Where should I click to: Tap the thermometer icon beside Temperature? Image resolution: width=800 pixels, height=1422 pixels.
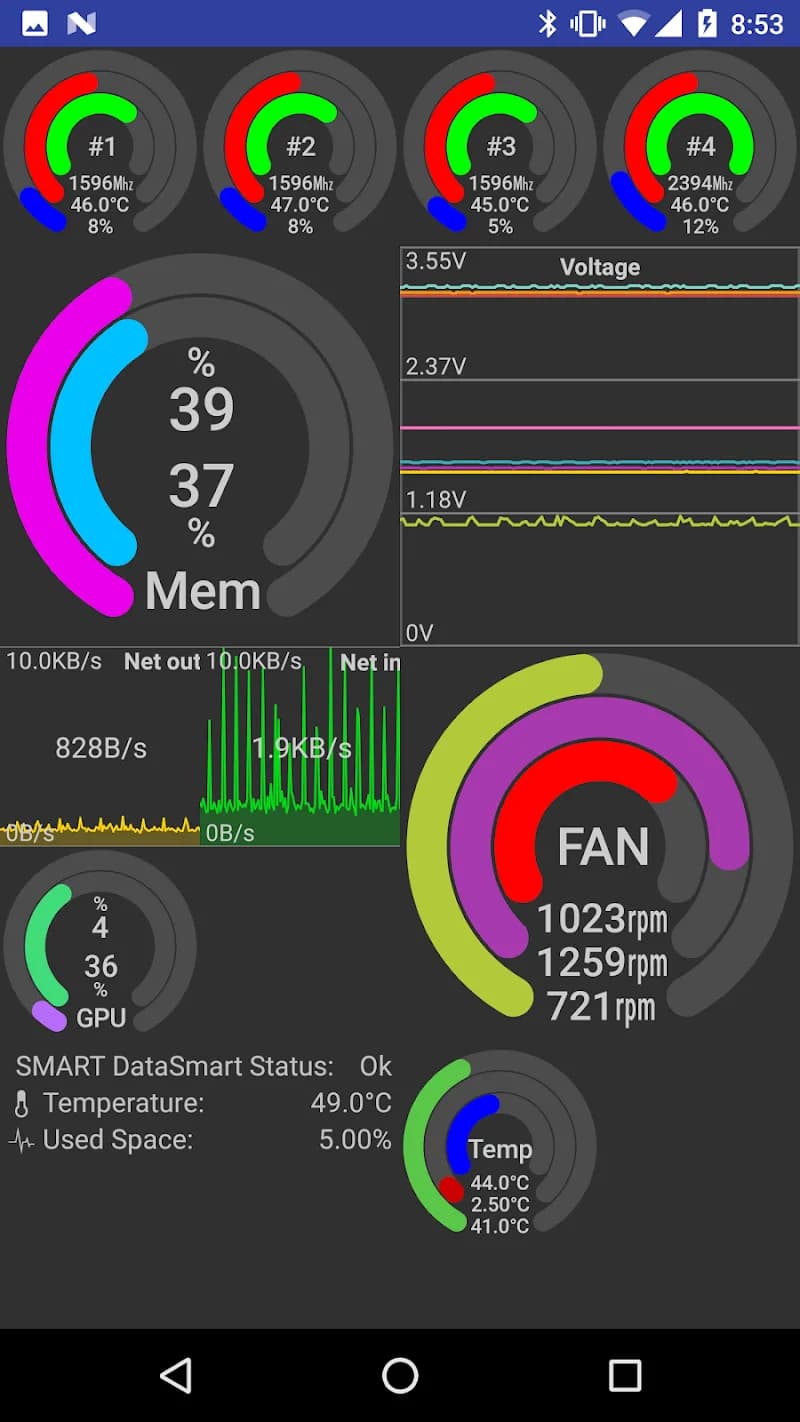pyautogui.click(x=22, y=1103)
